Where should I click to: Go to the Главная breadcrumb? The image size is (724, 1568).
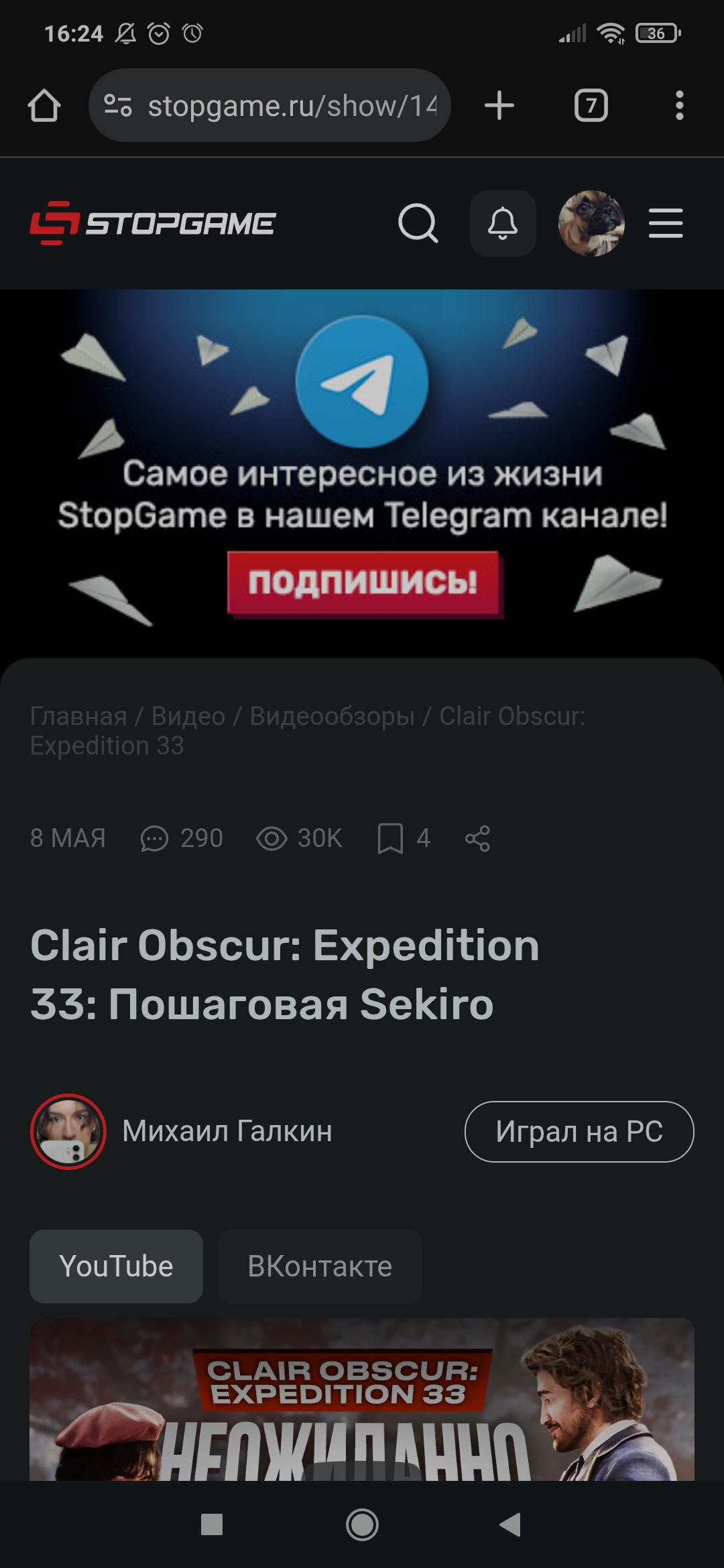click(78, 716)
